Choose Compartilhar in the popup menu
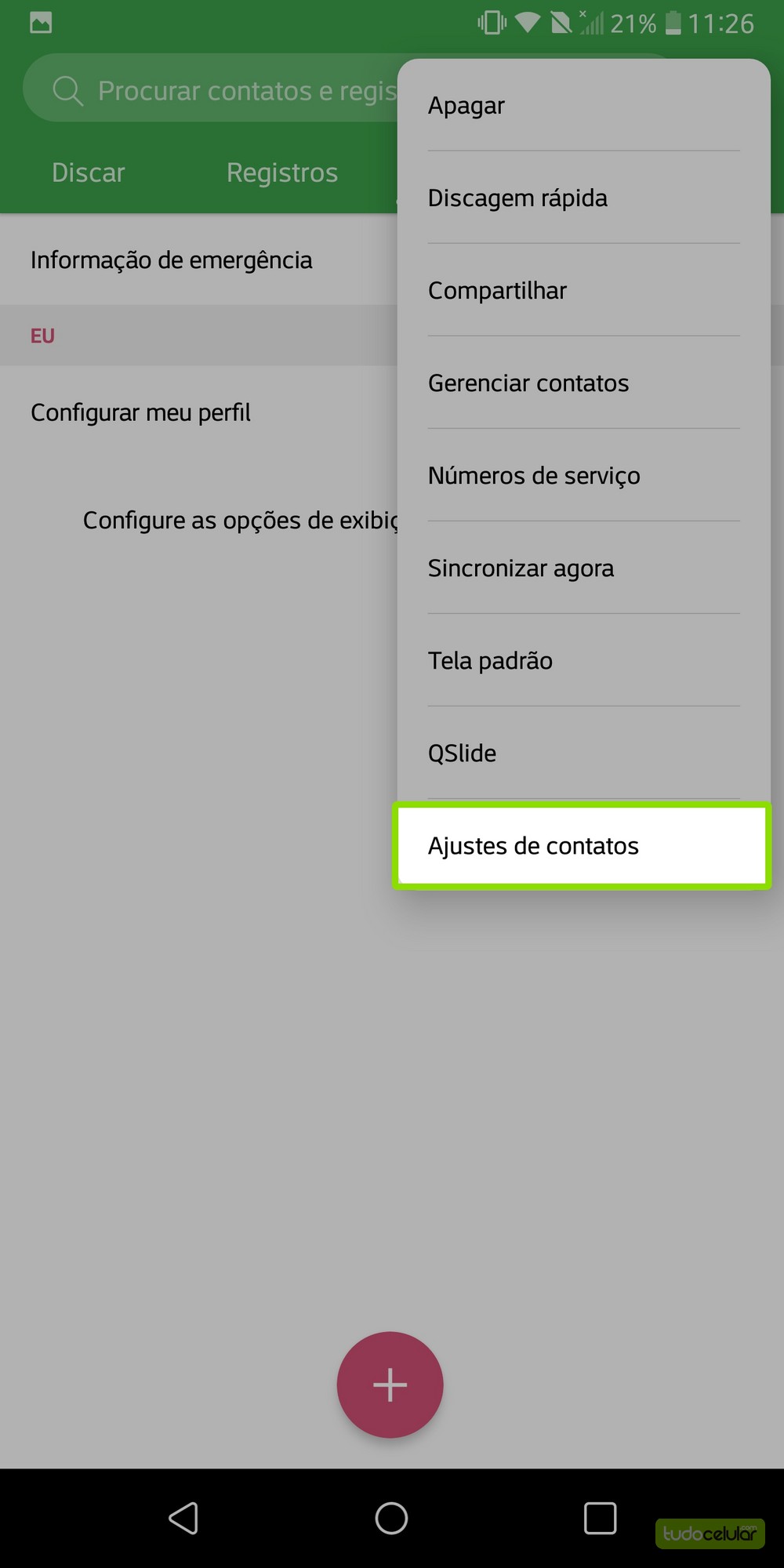The height and width of the screenshot is (1568, 784). tap(497, 291)
